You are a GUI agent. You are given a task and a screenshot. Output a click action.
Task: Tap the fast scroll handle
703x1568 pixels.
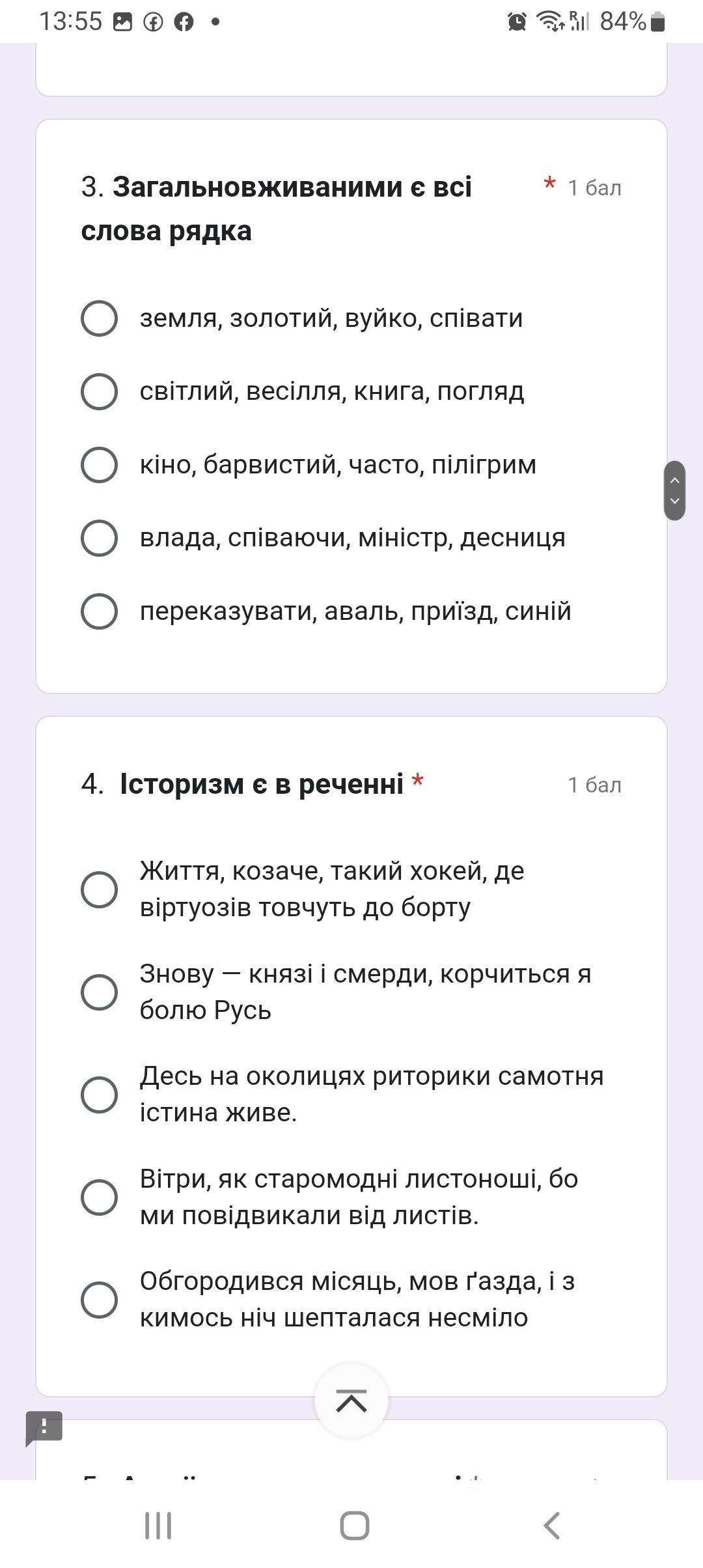click(674, 490)
